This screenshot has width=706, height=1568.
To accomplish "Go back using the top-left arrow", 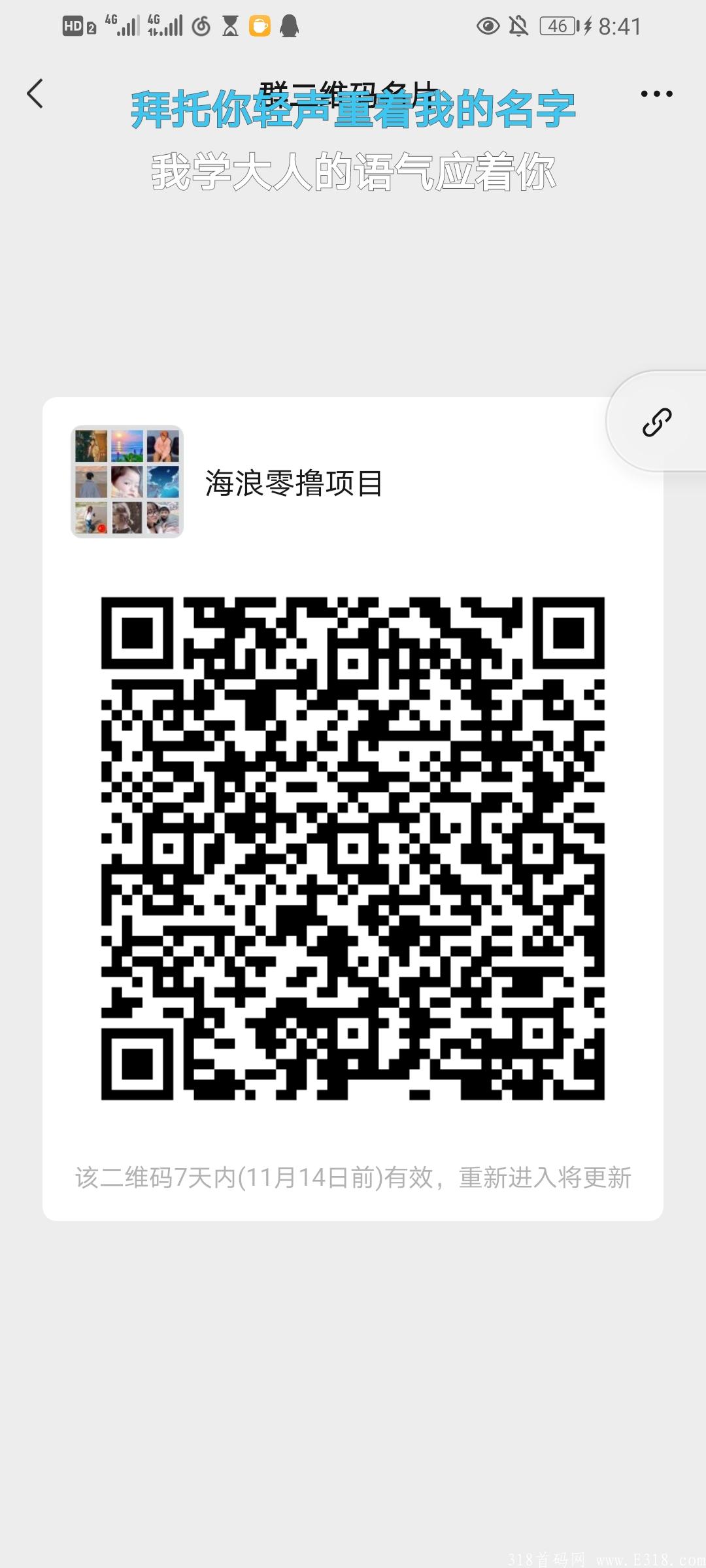I will click(35, 93).
